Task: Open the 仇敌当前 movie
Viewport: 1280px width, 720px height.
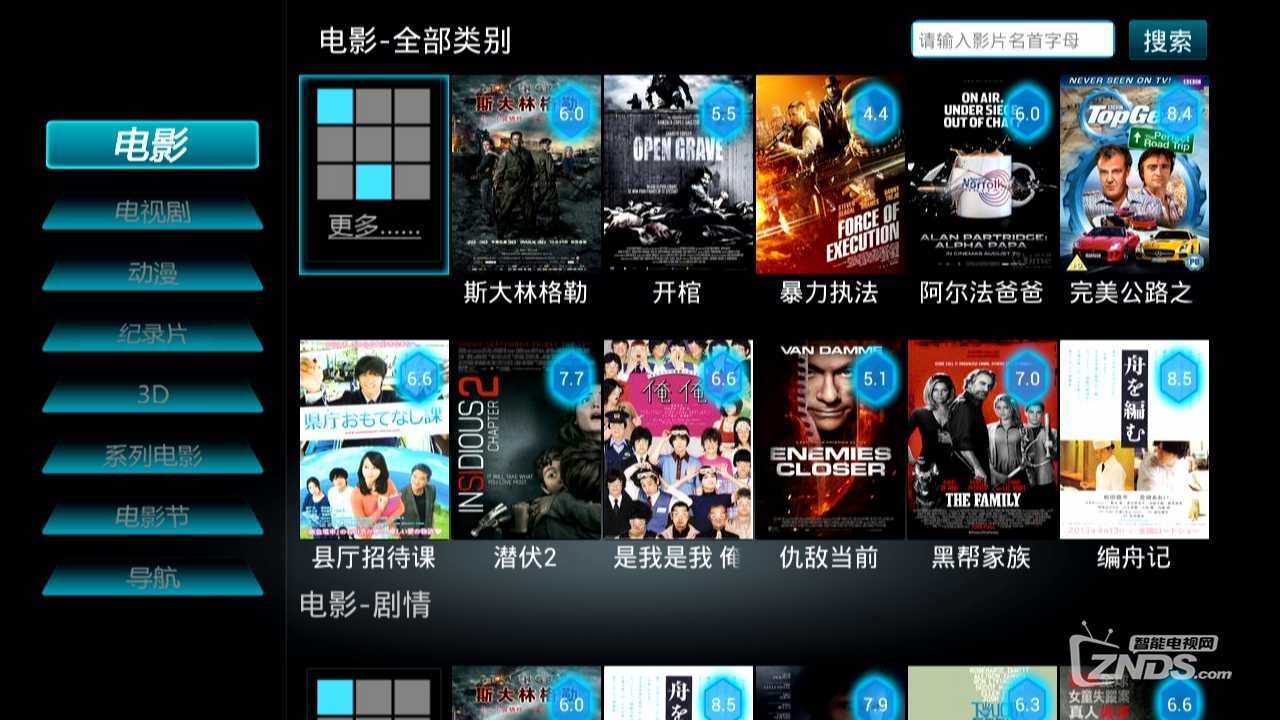Action: [x=830, y=440]
